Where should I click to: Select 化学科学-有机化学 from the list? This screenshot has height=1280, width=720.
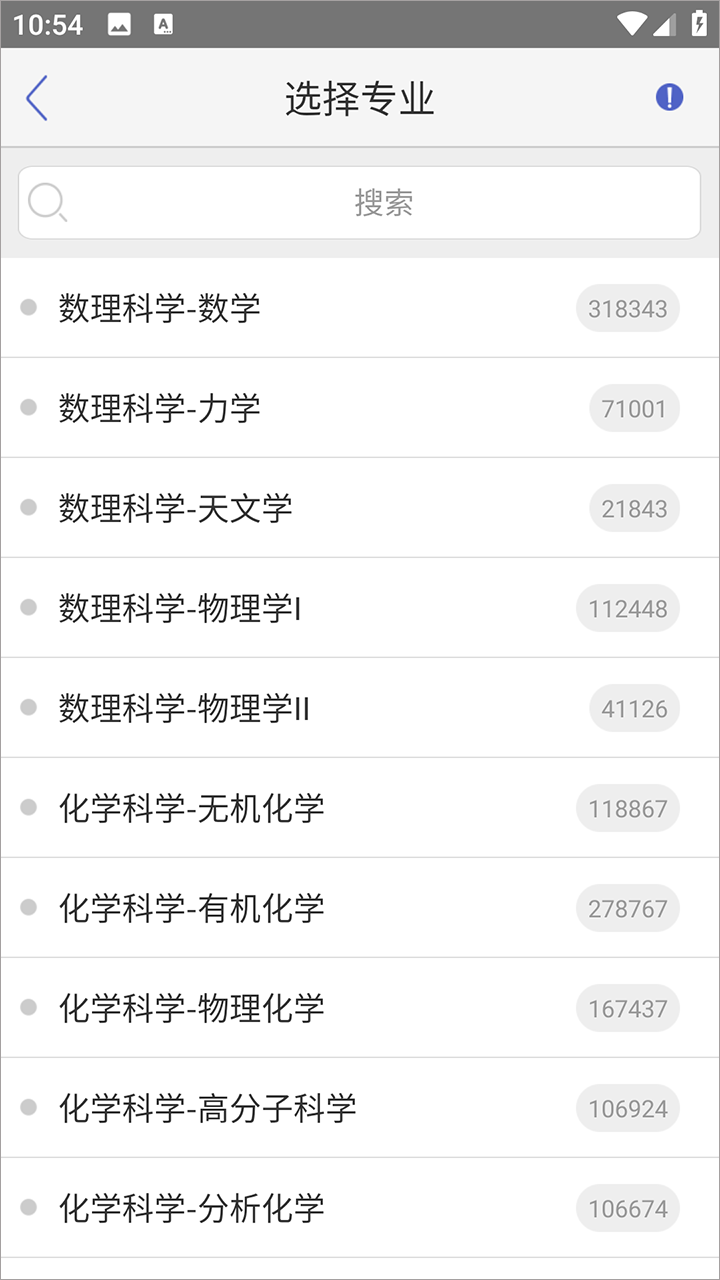point(192,908)
